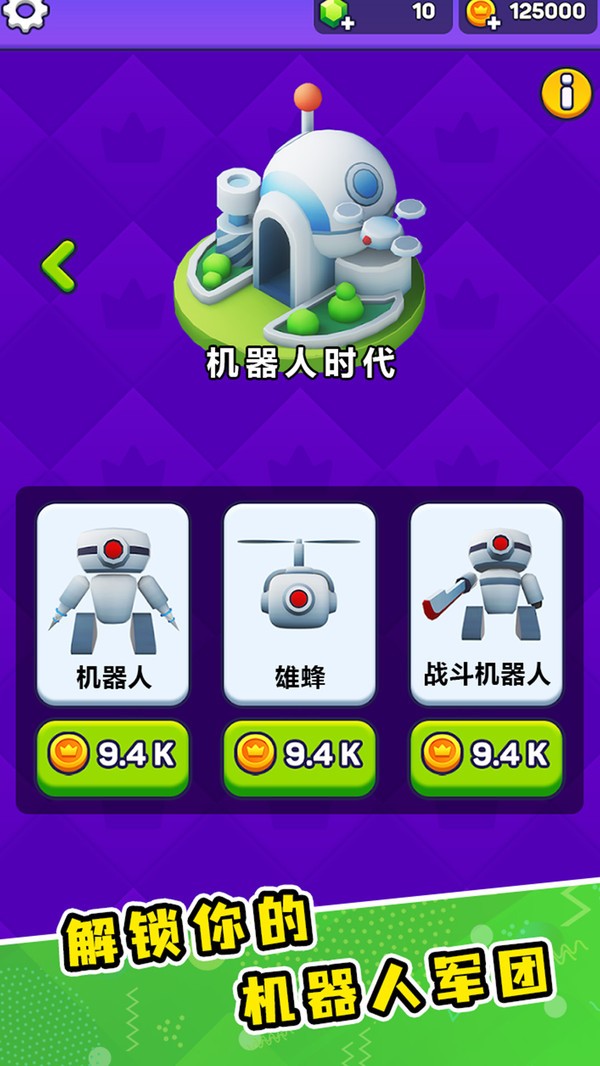Buy 机器人 for 9.4K coins
This screenshot has width=600, height=1066.
113,756
